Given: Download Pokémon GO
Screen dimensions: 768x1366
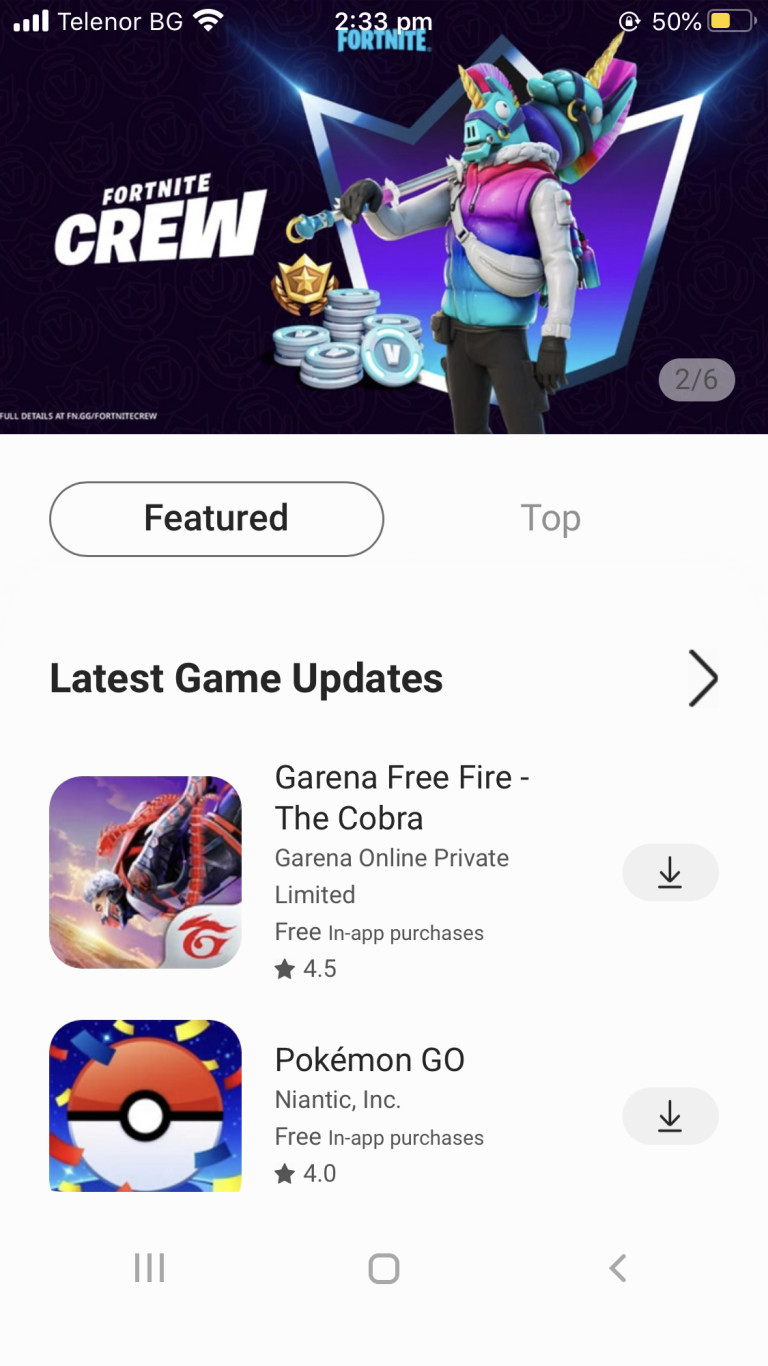Looking at the screenshot, I should point(670,1116).
